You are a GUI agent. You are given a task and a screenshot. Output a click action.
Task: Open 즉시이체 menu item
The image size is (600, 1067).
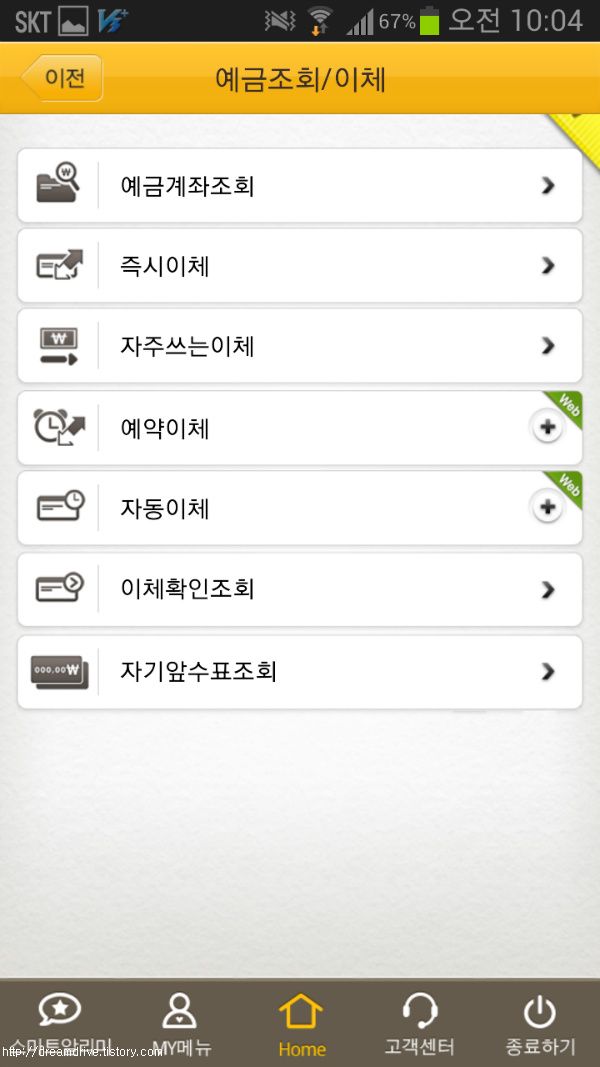point(299,265)
